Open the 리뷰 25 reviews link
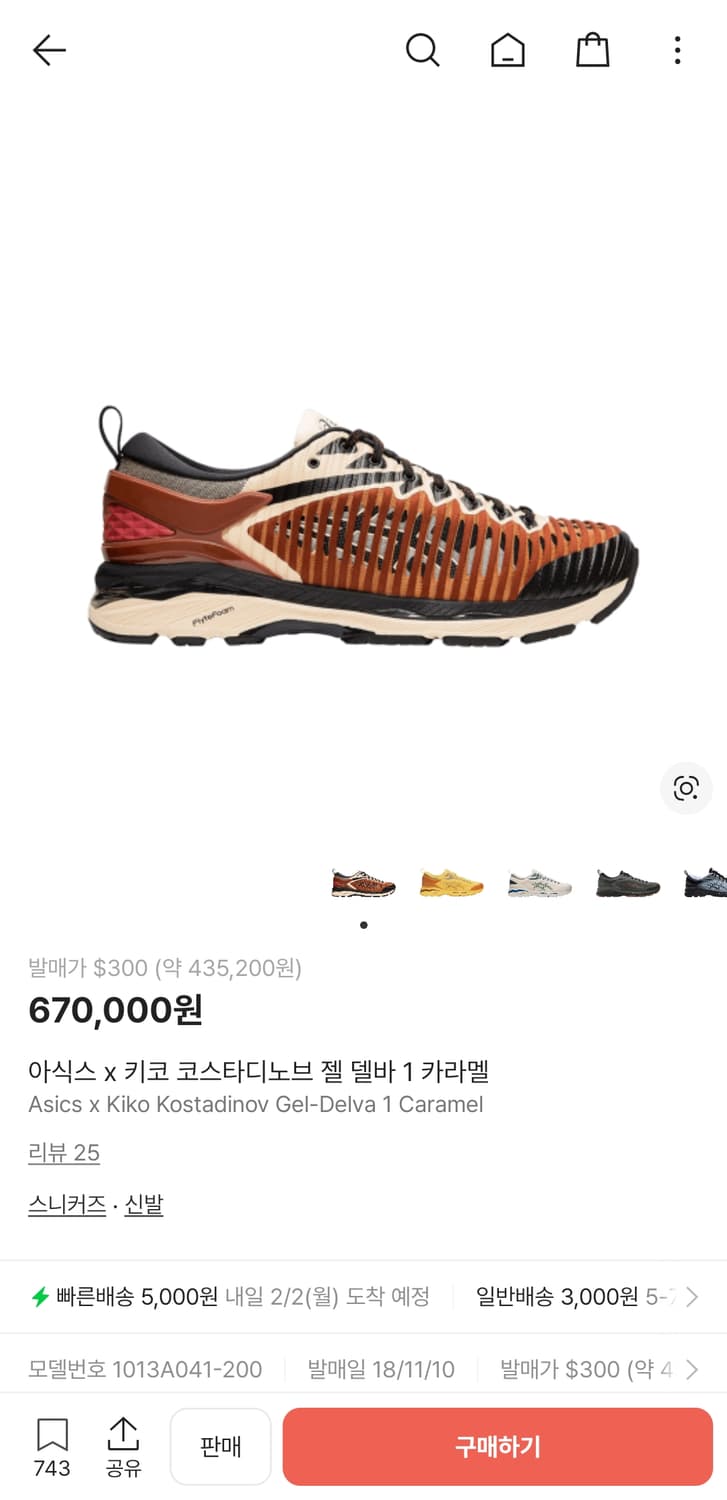 pos(64,1152)
